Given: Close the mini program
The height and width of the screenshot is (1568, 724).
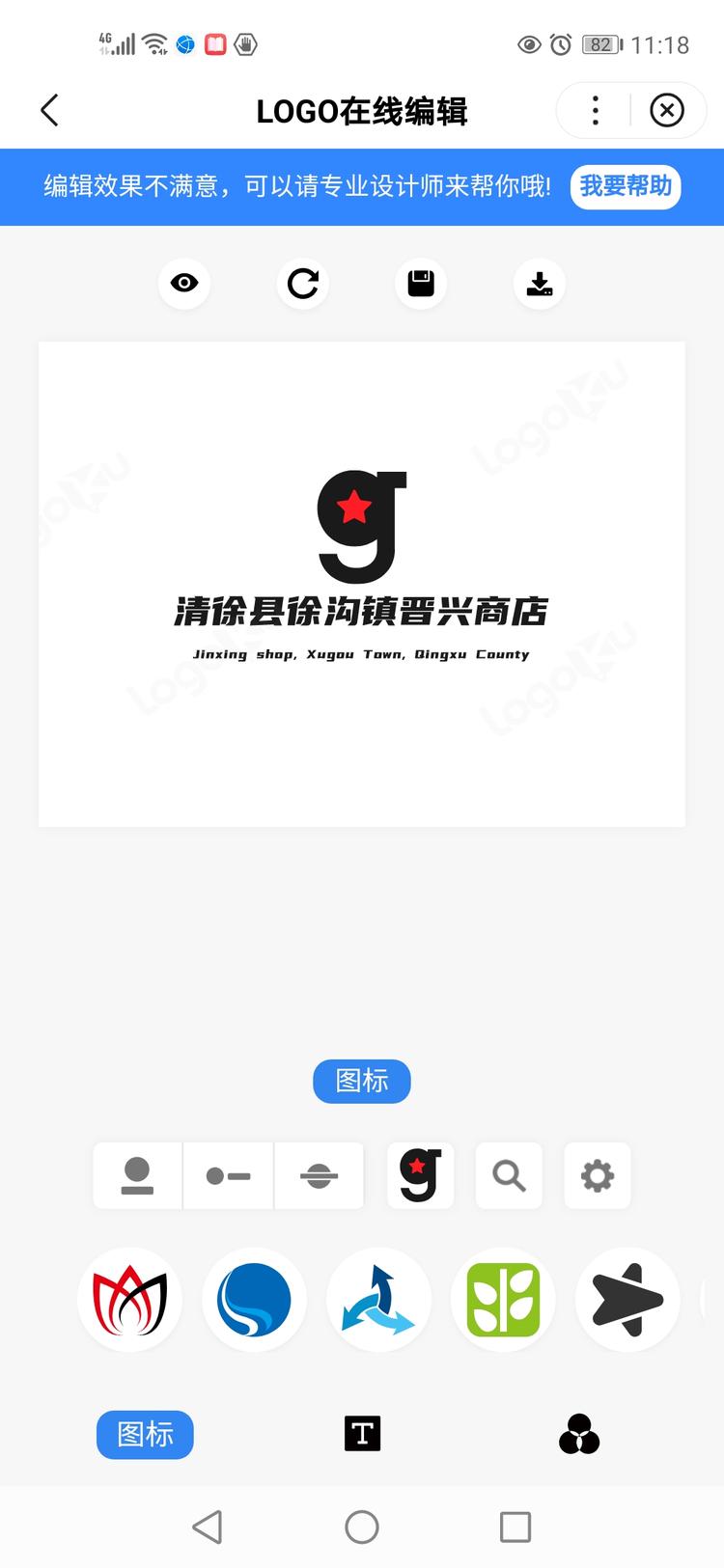Looking at the screenshot, I should tap(666, 111).
